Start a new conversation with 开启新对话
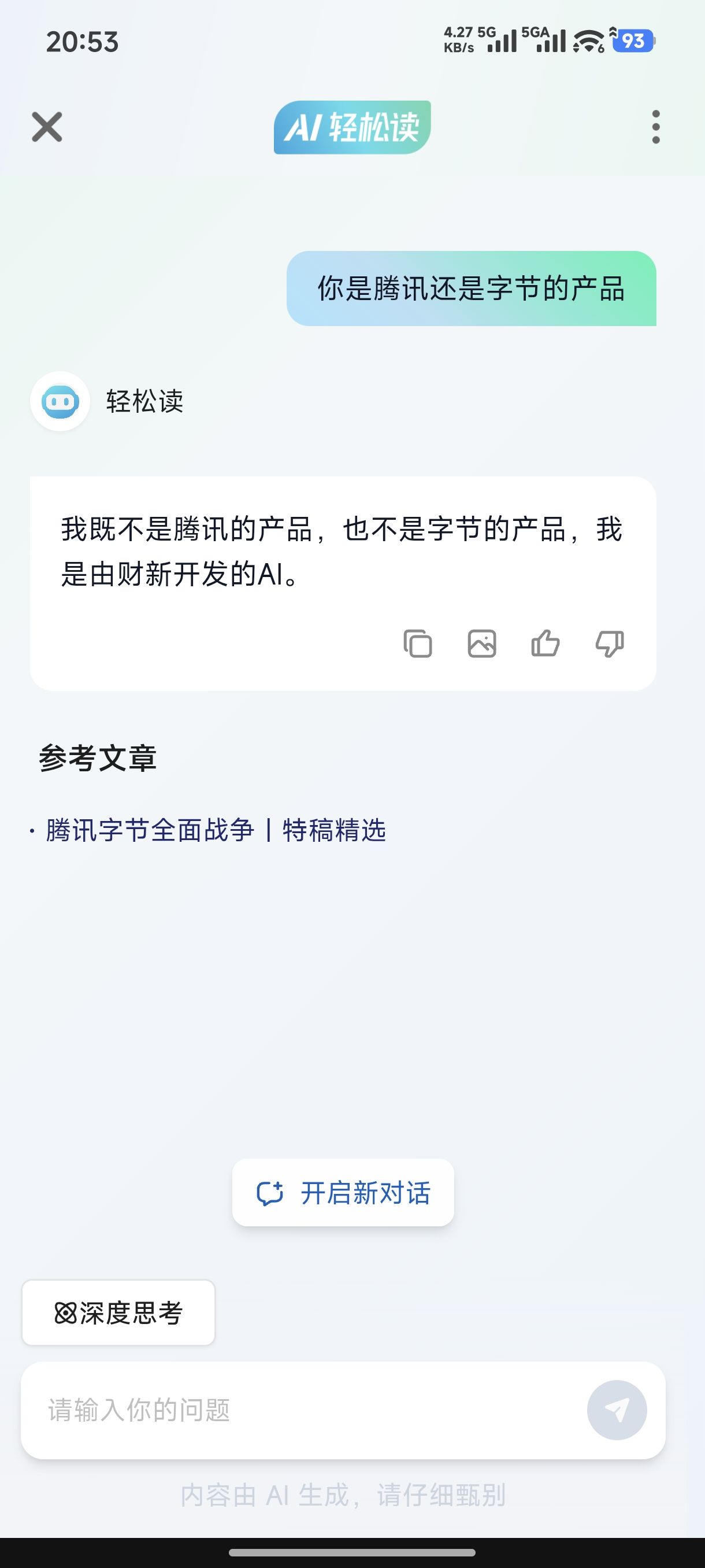Viewport: 705px width, 1568px height. tap(343, 1192)
